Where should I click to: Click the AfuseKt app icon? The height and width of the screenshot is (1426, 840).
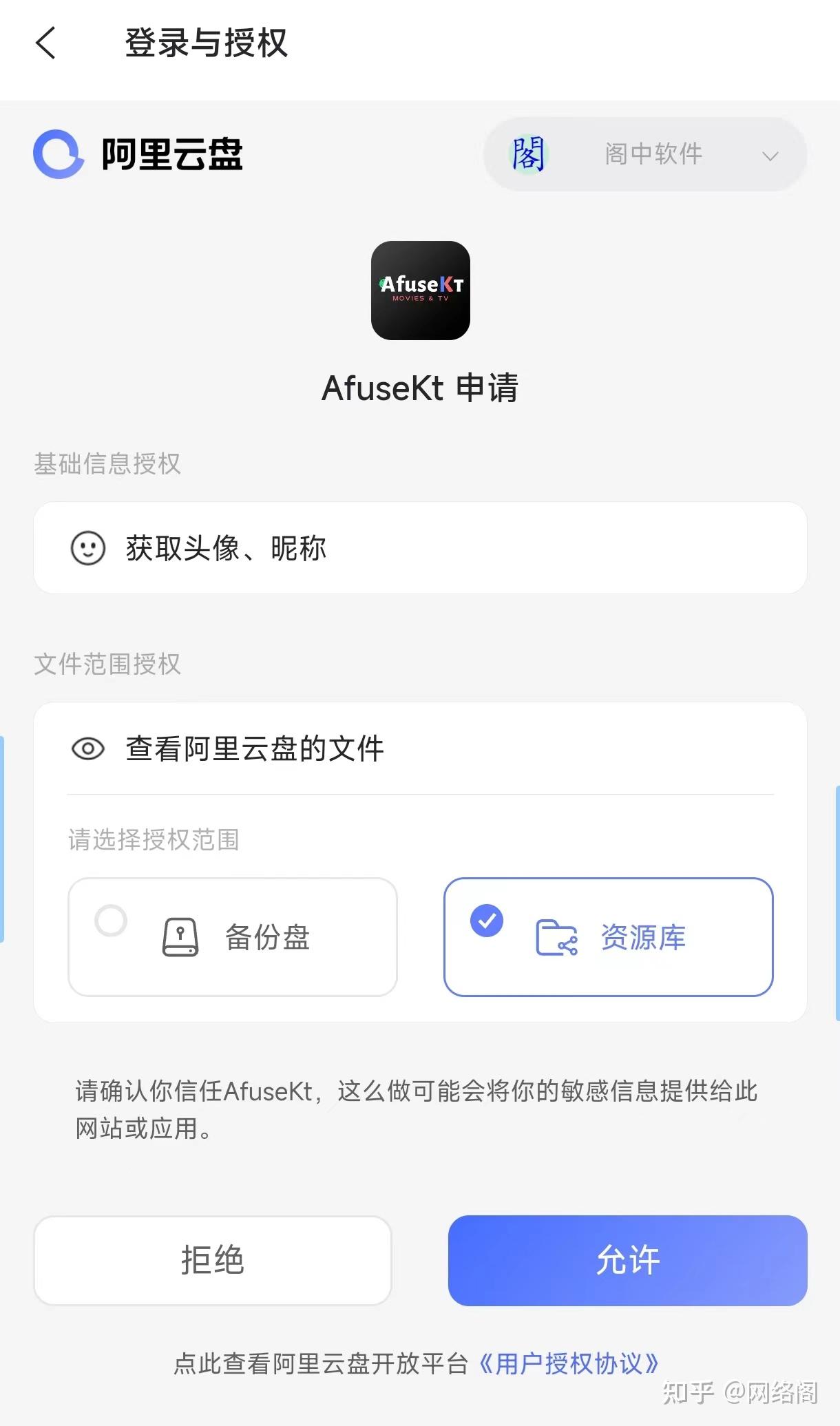coord(420,290)
